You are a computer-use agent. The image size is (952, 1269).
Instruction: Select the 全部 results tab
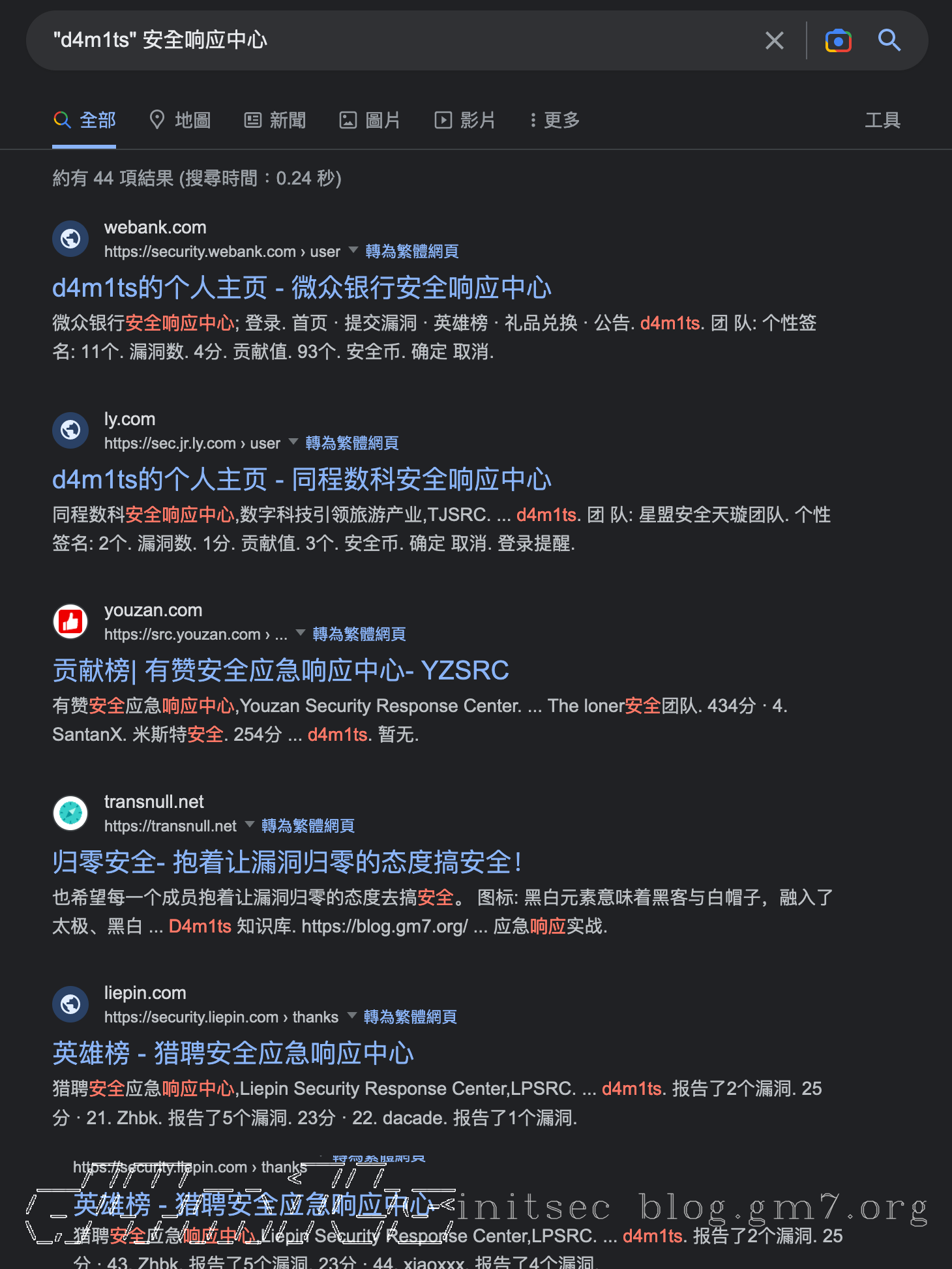click(85, 120)
